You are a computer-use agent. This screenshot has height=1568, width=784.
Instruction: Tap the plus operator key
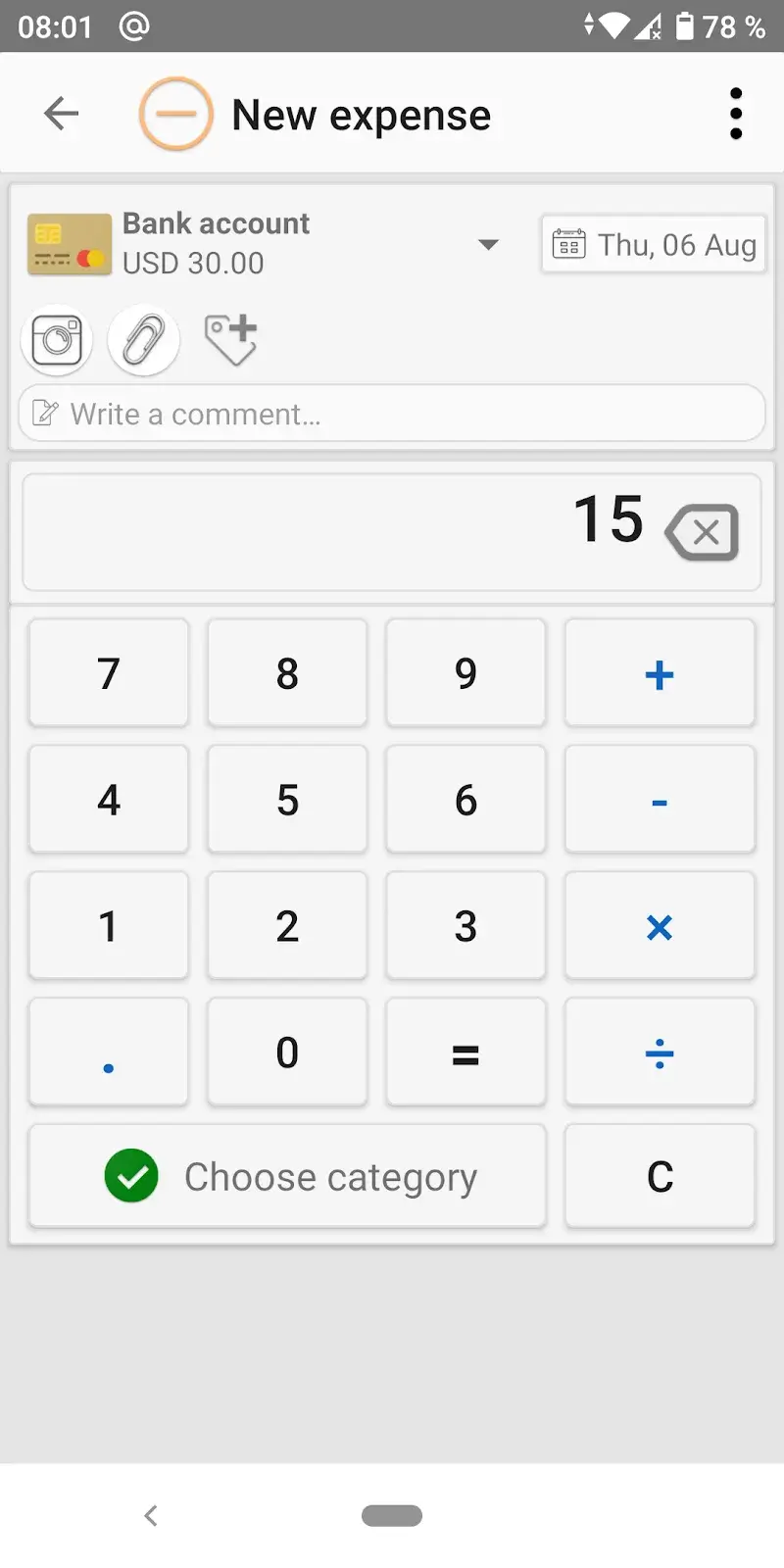click(660, 673)
